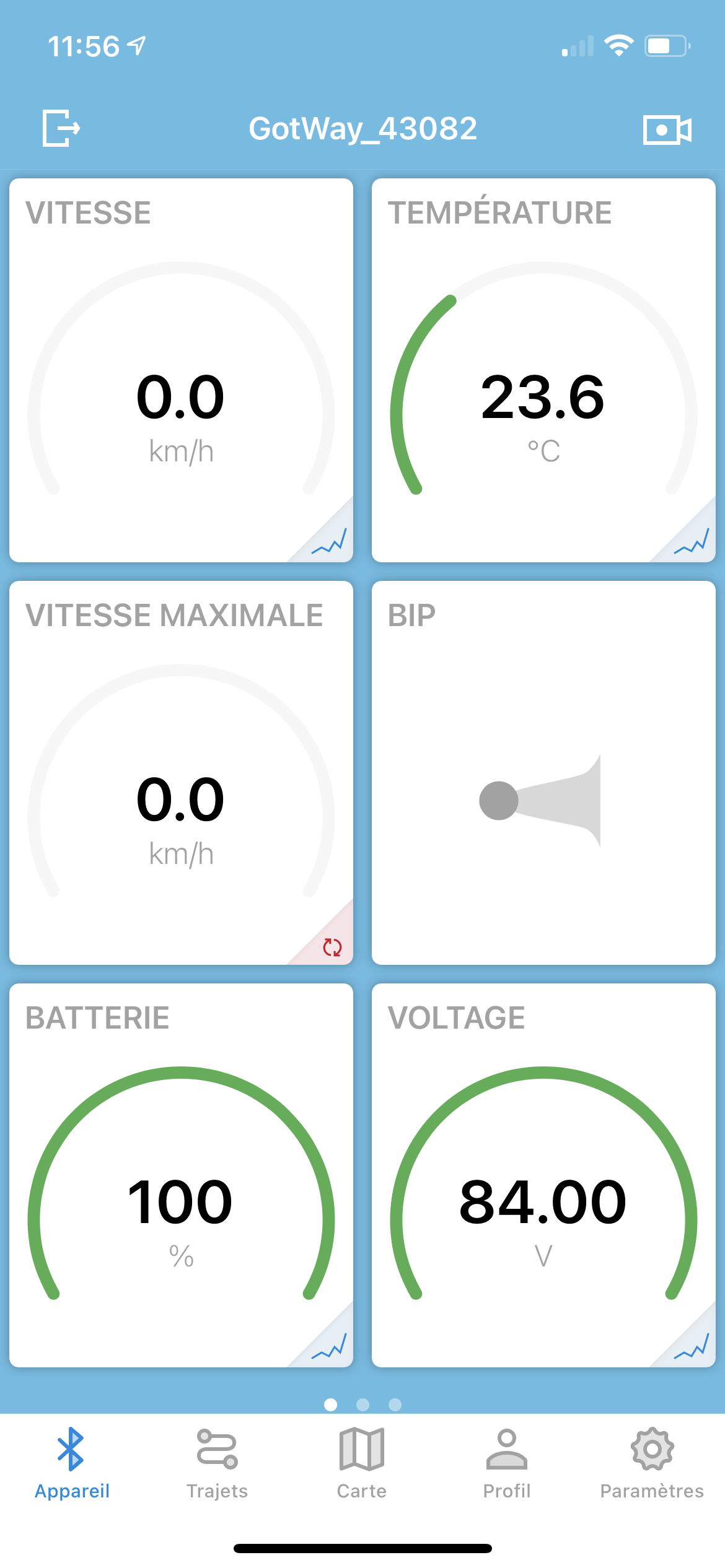Image resolution: width=725 pixels, height=1568 pixels.
Task: Switch to the Trajets tab
Action: pos(217,1464)
